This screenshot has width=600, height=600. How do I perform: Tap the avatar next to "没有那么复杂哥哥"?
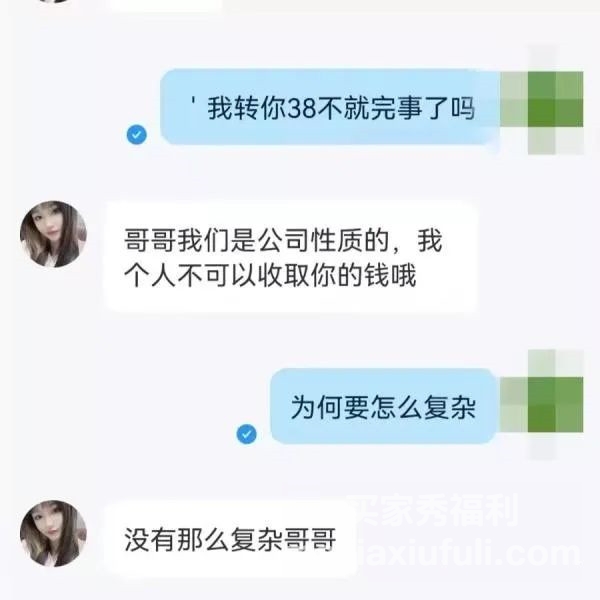point(54,534)
